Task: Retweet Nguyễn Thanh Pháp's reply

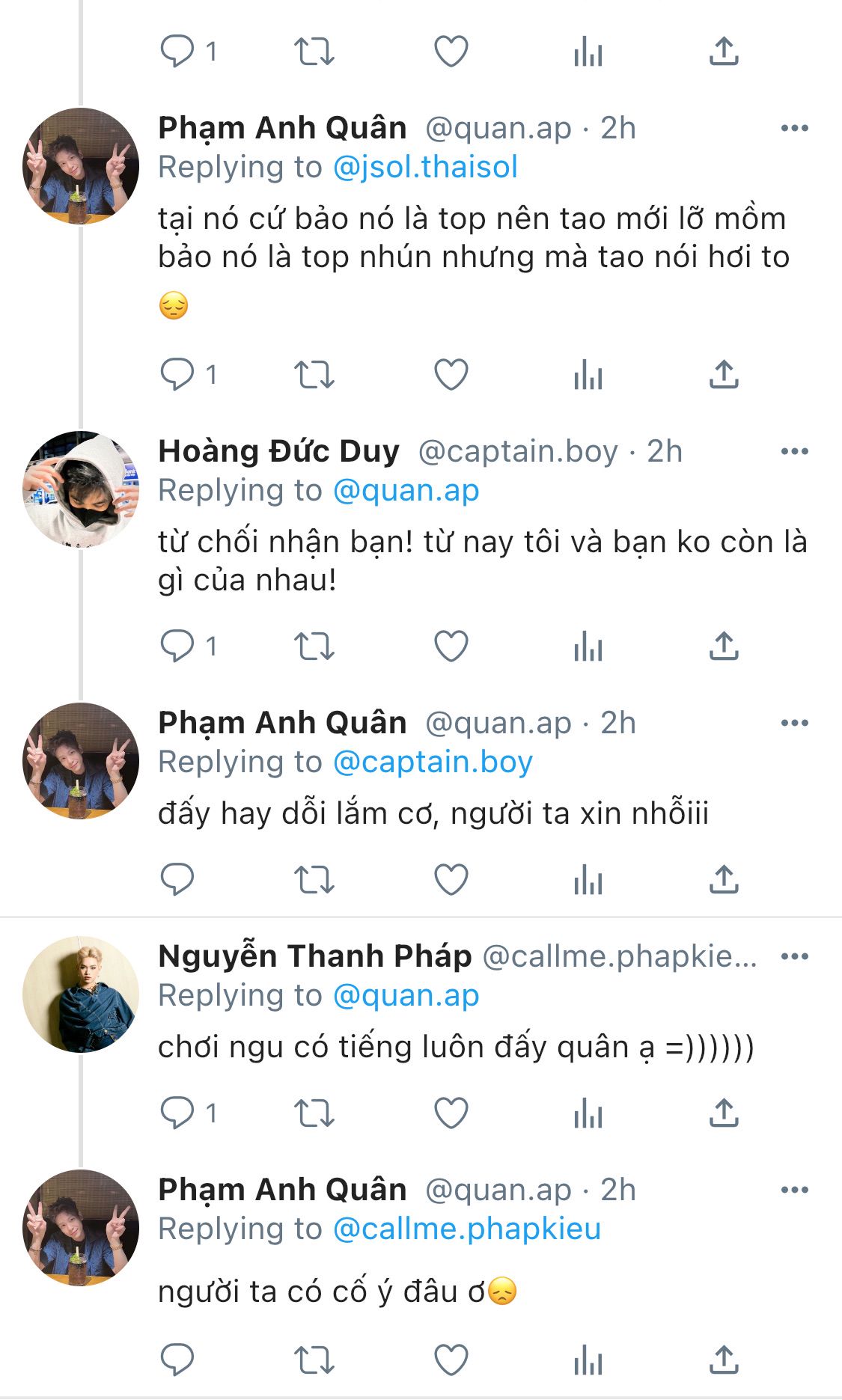Action: coord(314,1113)
